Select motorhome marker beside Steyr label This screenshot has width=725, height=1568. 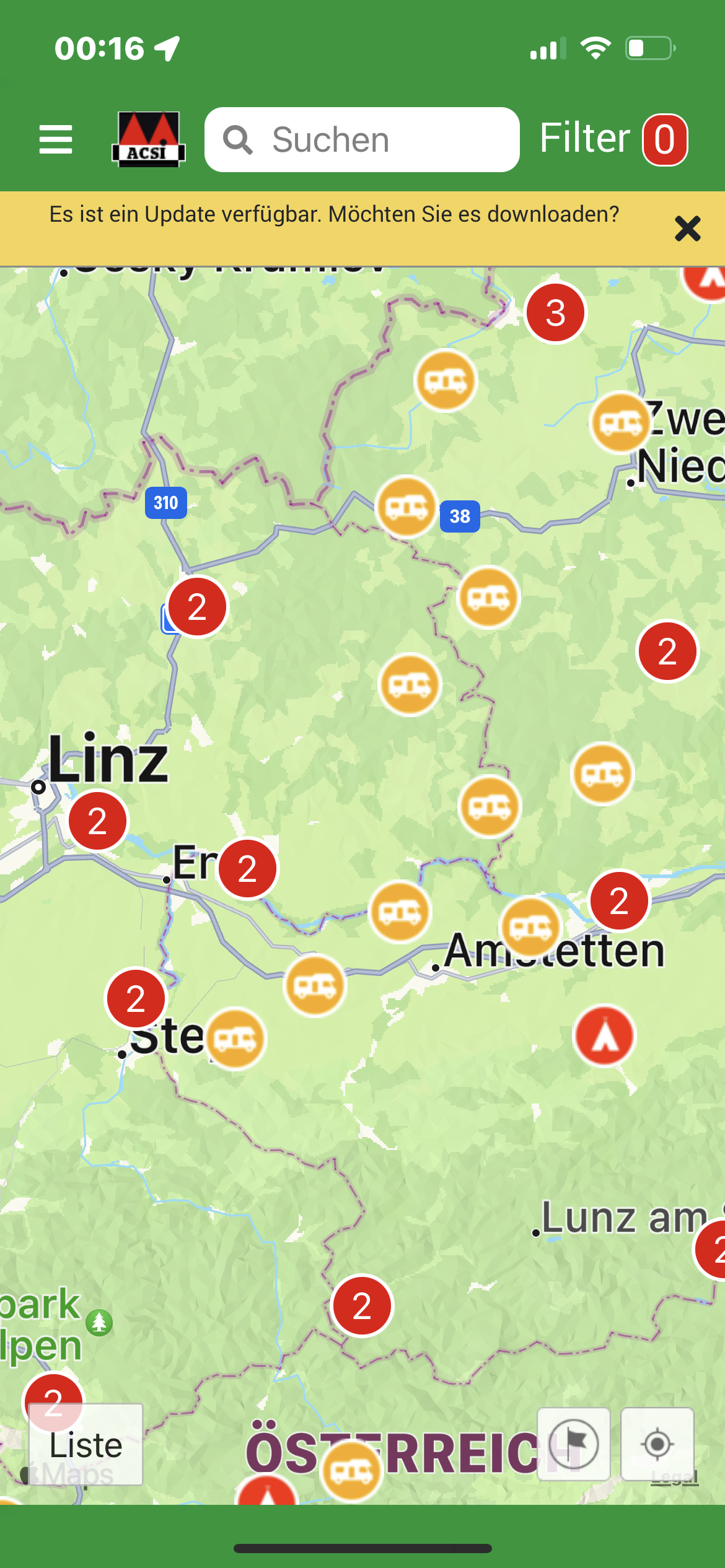pyautogui.click(x=235, y=1039)
